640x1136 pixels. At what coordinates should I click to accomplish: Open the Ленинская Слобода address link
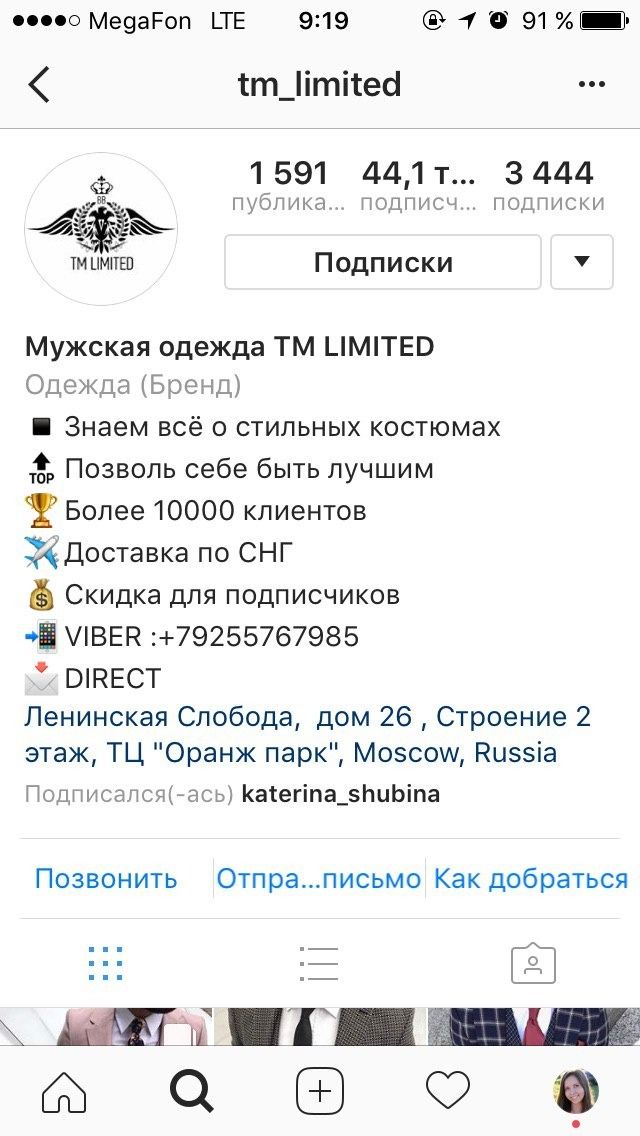[x=307, y=734]
